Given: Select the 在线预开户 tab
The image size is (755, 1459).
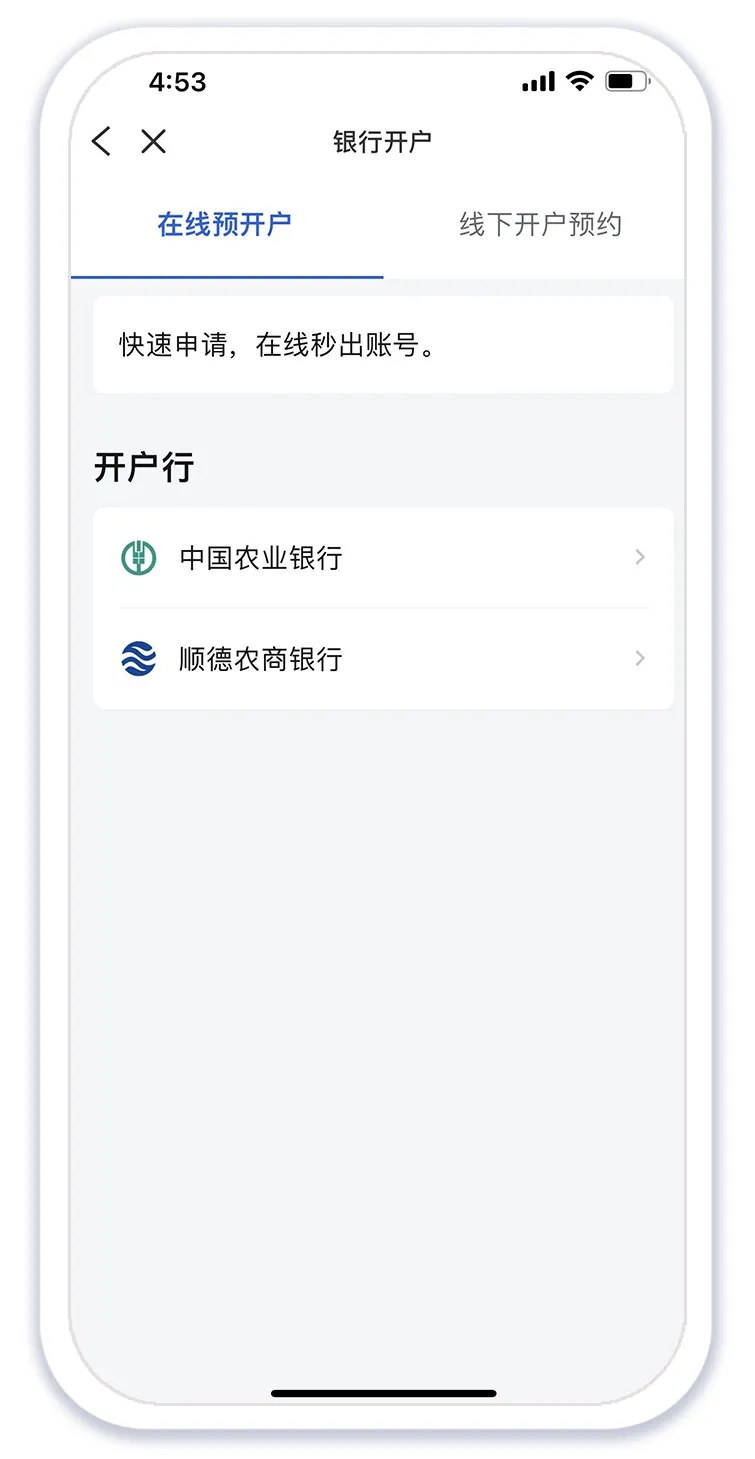Looking at the screenshot, I should [x=225, y=224].
